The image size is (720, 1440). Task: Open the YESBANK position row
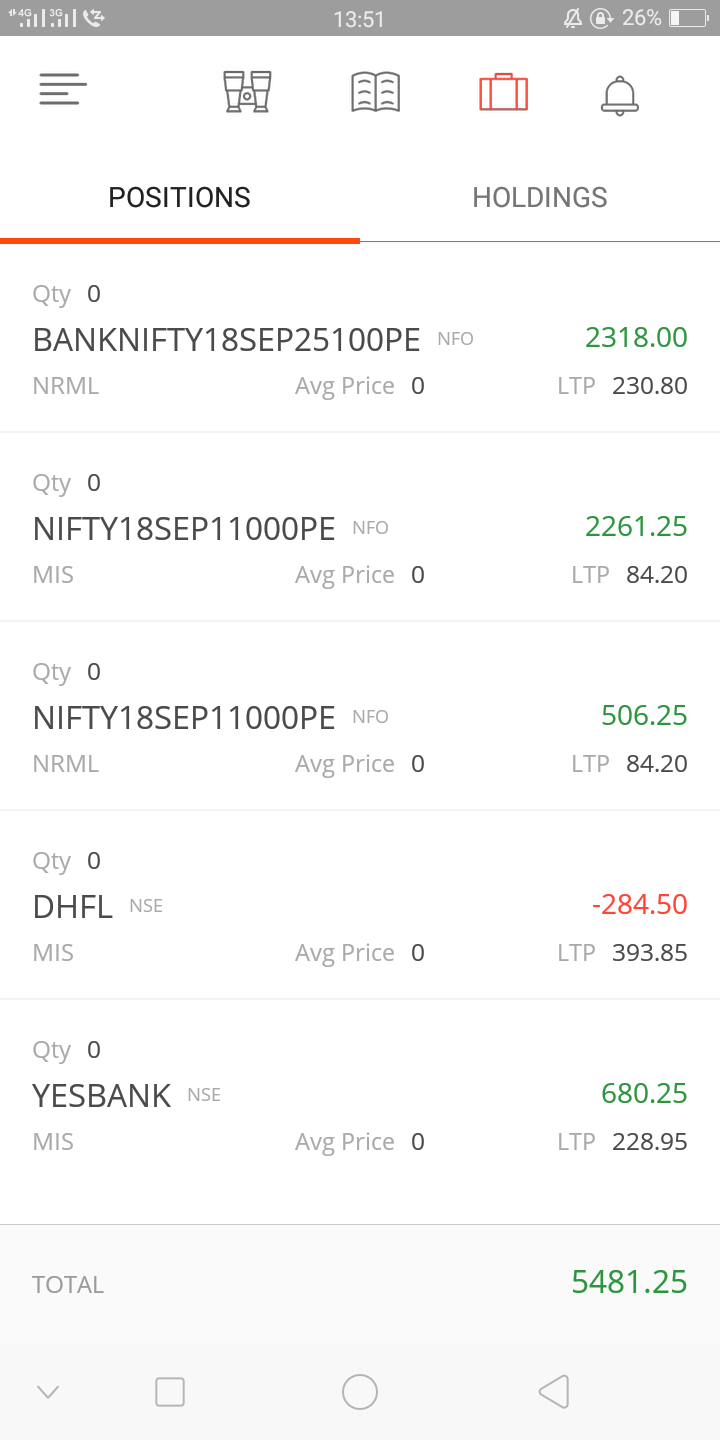point(360,1095)
